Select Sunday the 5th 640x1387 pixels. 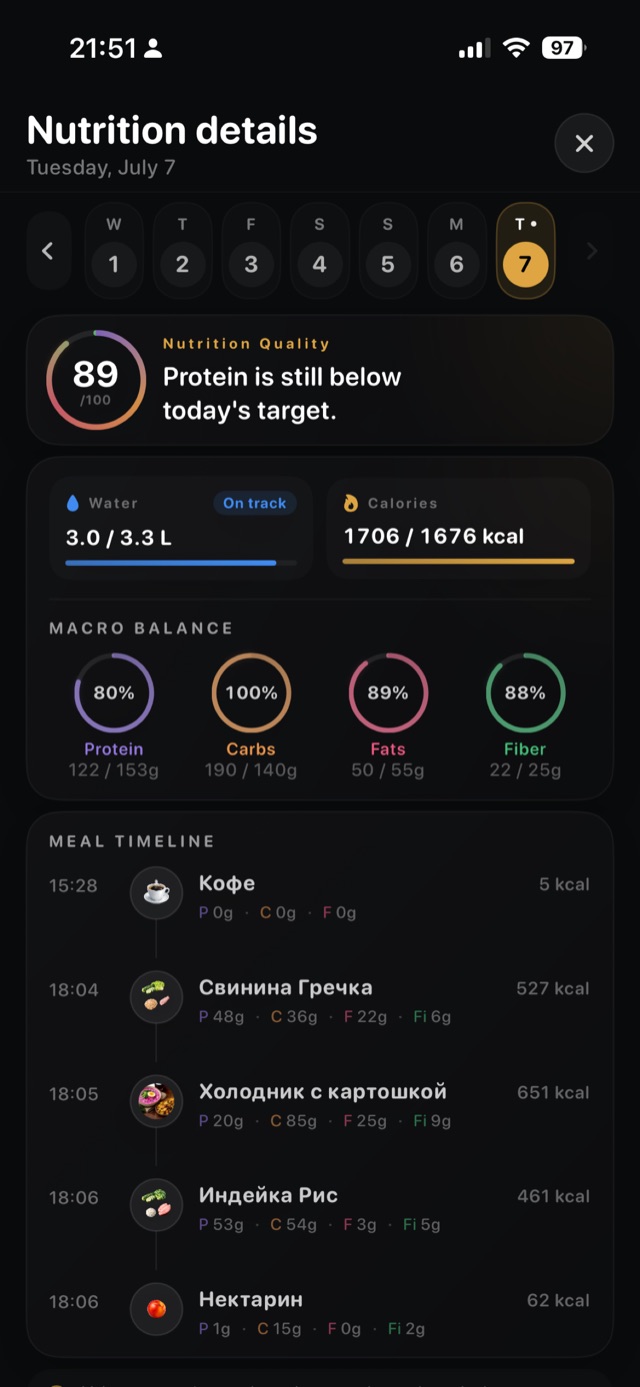click(x=387, y=250)
